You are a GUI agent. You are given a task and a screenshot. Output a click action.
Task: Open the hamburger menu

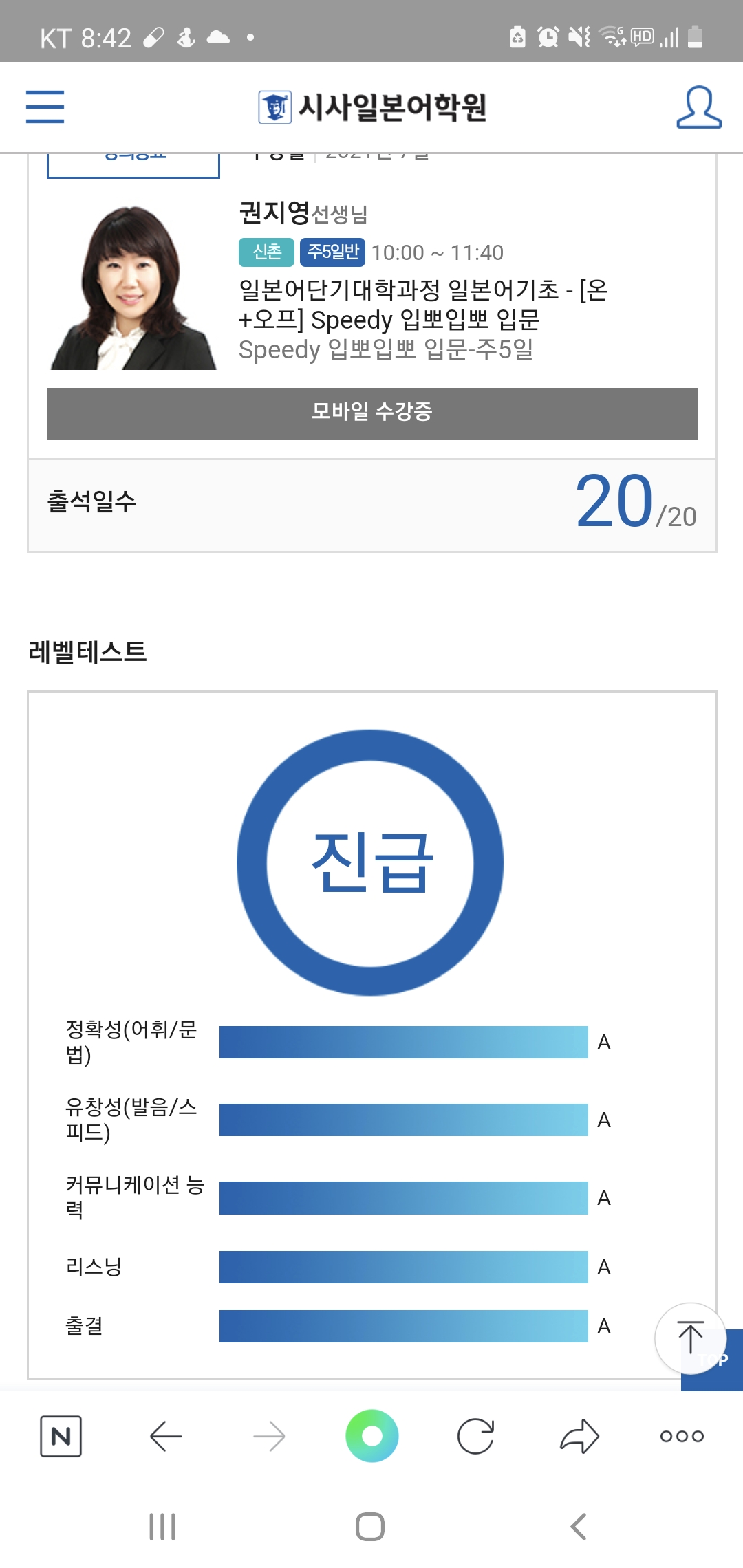click(x=45, y=107)
